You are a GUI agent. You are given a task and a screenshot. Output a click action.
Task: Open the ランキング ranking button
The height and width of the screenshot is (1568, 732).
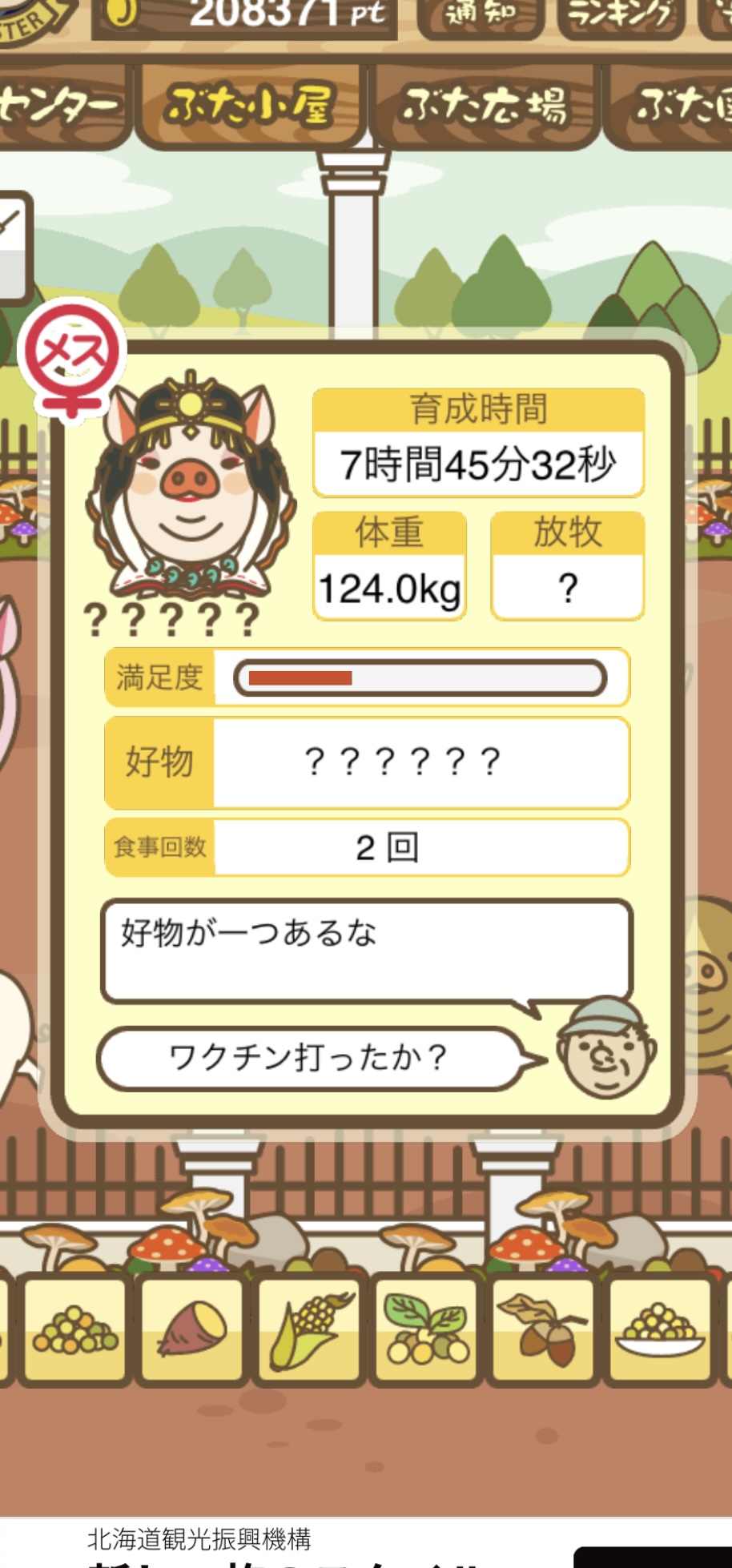621,16
